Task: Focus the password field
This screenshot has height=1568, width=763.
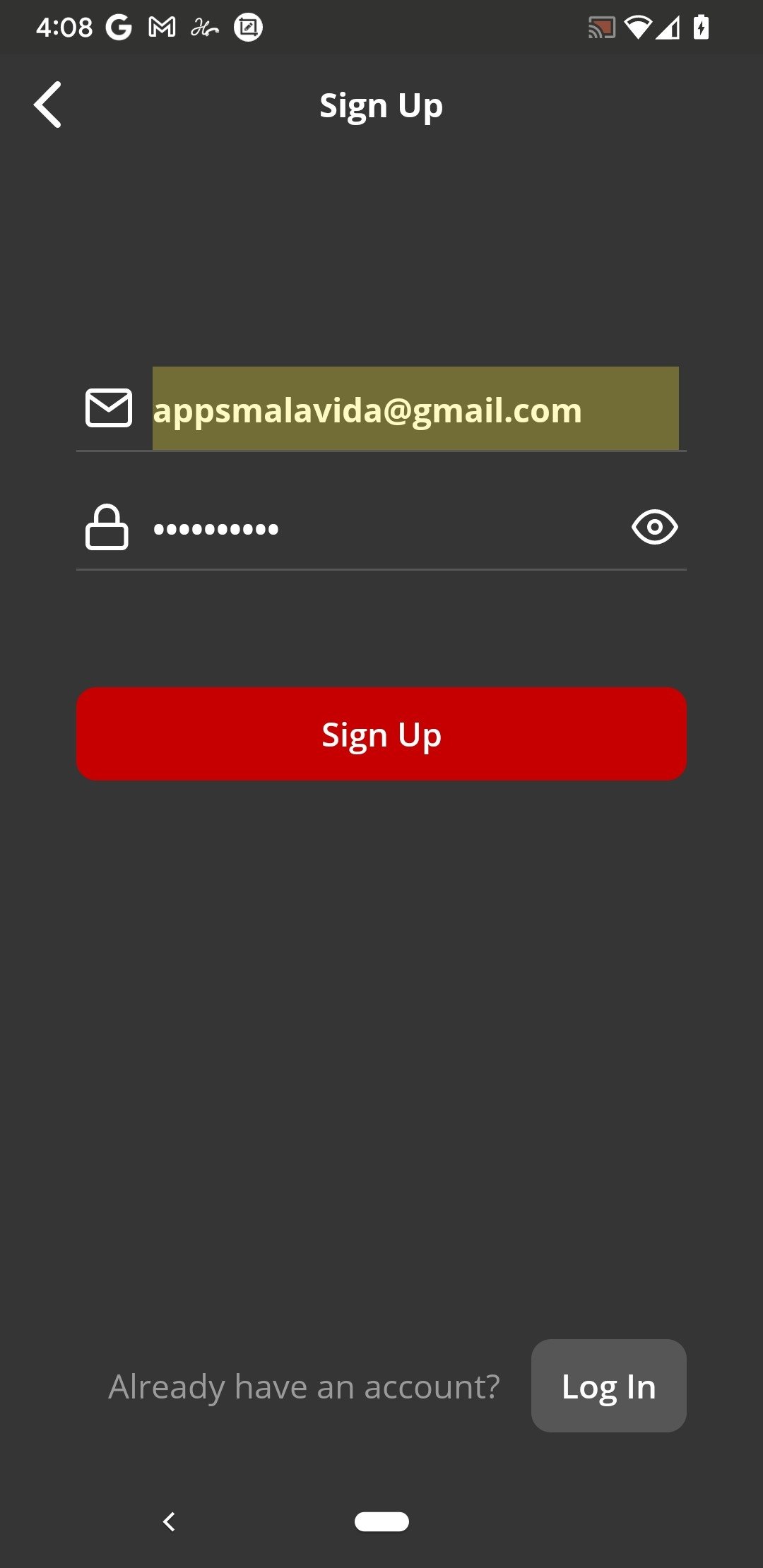Action: coord(381,528)
